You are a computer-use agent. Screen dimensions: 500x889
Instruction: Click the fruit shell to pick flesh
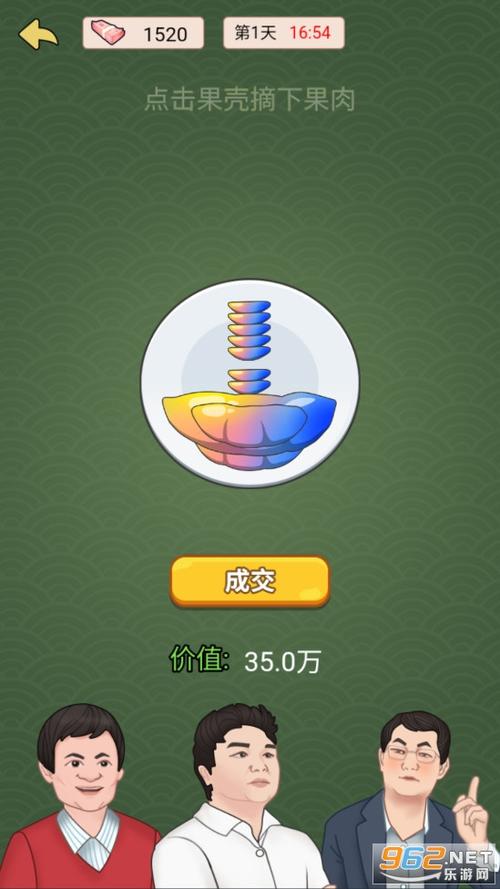point(249,428)
